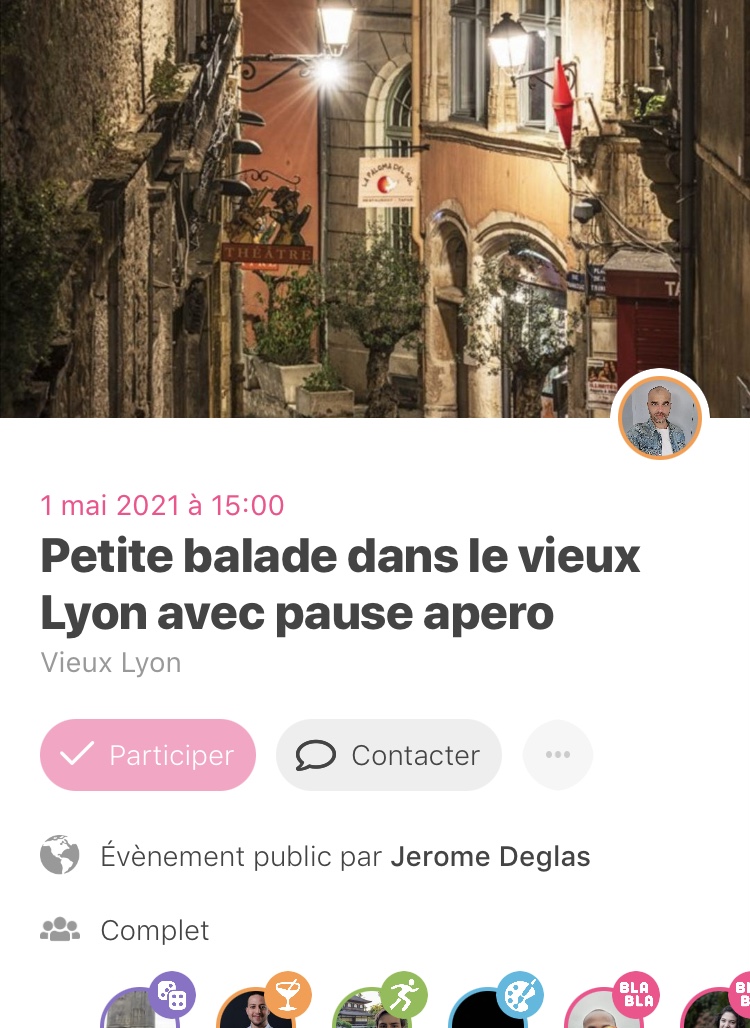The height and width of the screenshot is (1028, 750).
Task: Click the event title text
Action: click(340, 583)
